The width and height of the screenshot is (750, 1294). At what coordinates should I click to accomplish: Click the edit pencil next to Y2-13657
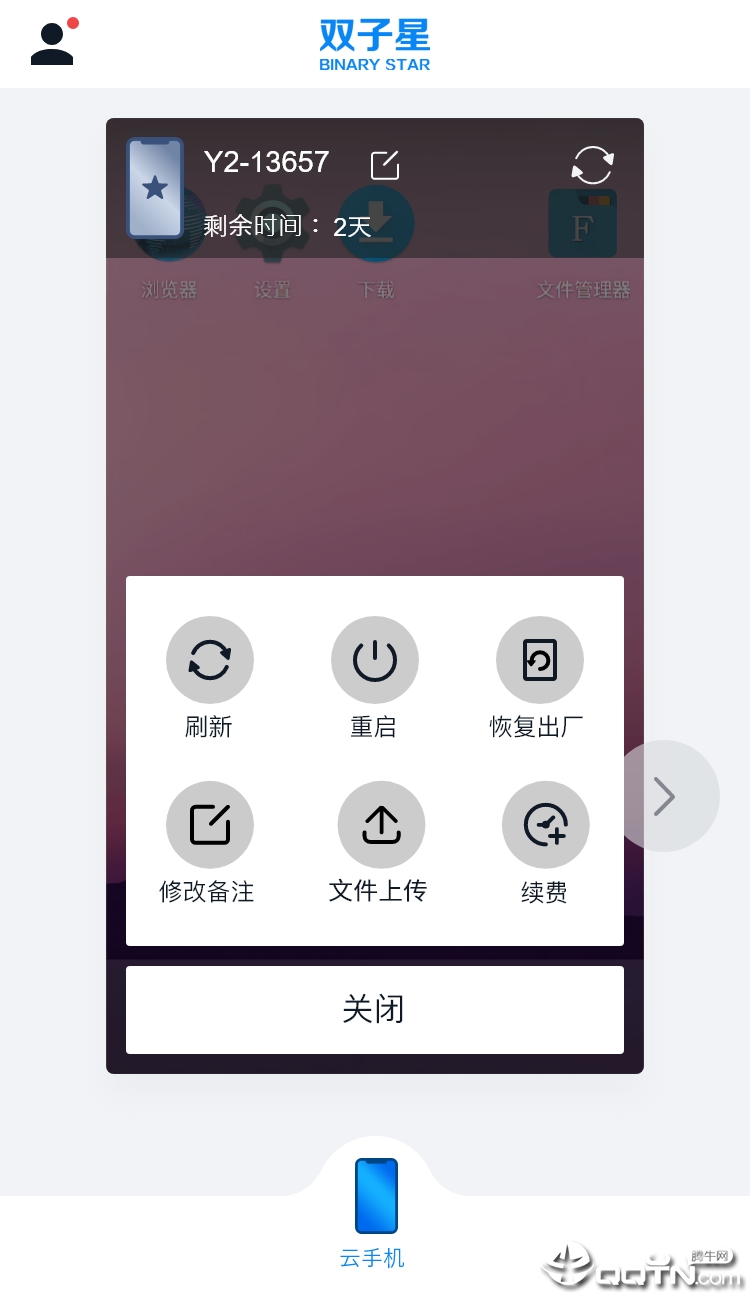(385, 165)
